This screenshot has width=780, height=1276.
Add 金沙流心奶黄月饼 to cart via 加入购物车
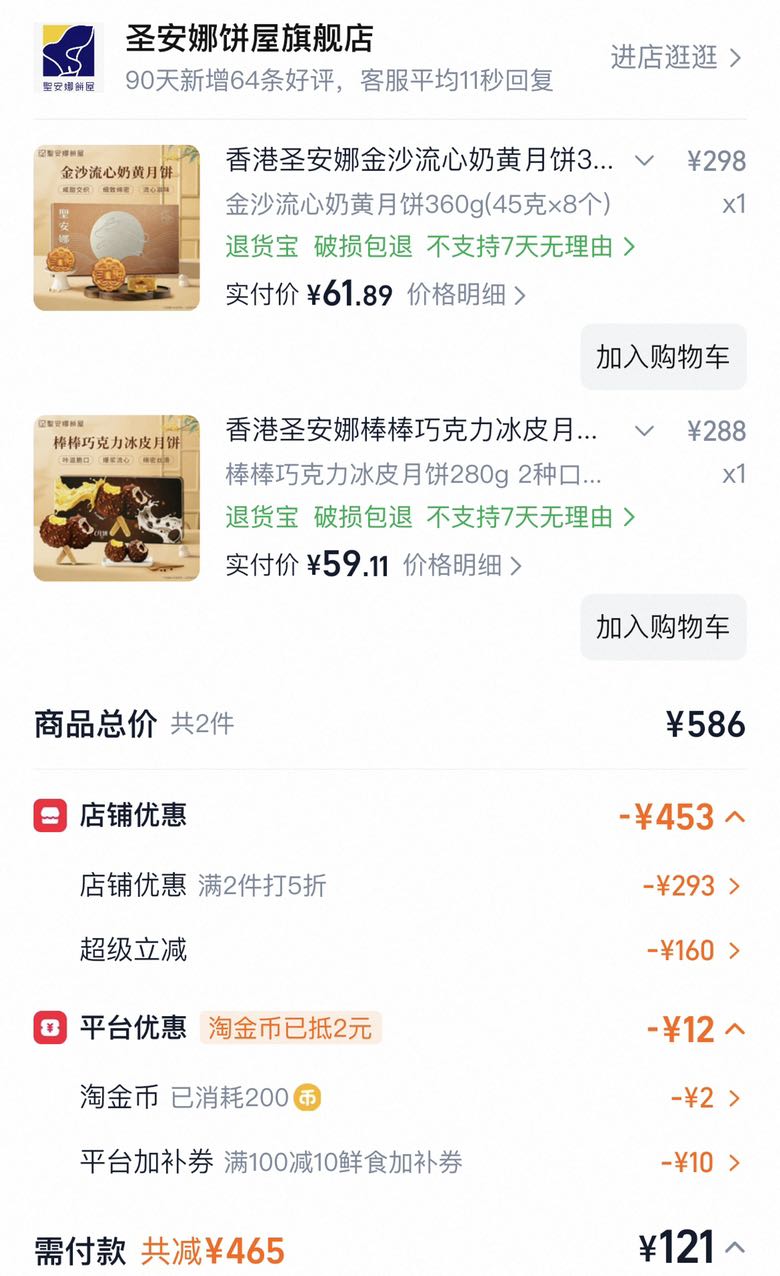(x=663, y=357)
